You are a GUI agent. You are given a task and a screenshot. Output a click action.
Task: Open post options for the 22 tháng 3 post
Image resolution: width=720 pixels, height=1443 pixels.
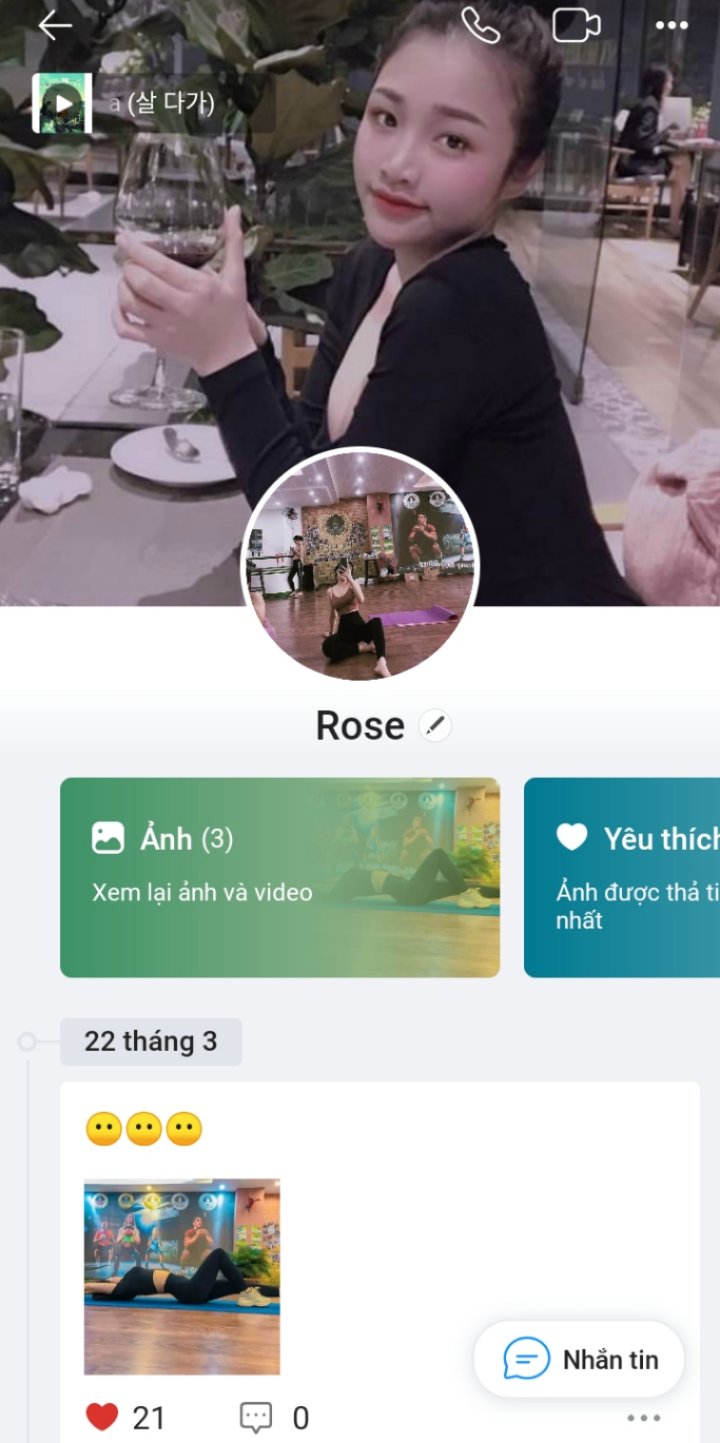[x=643, y=1417]
